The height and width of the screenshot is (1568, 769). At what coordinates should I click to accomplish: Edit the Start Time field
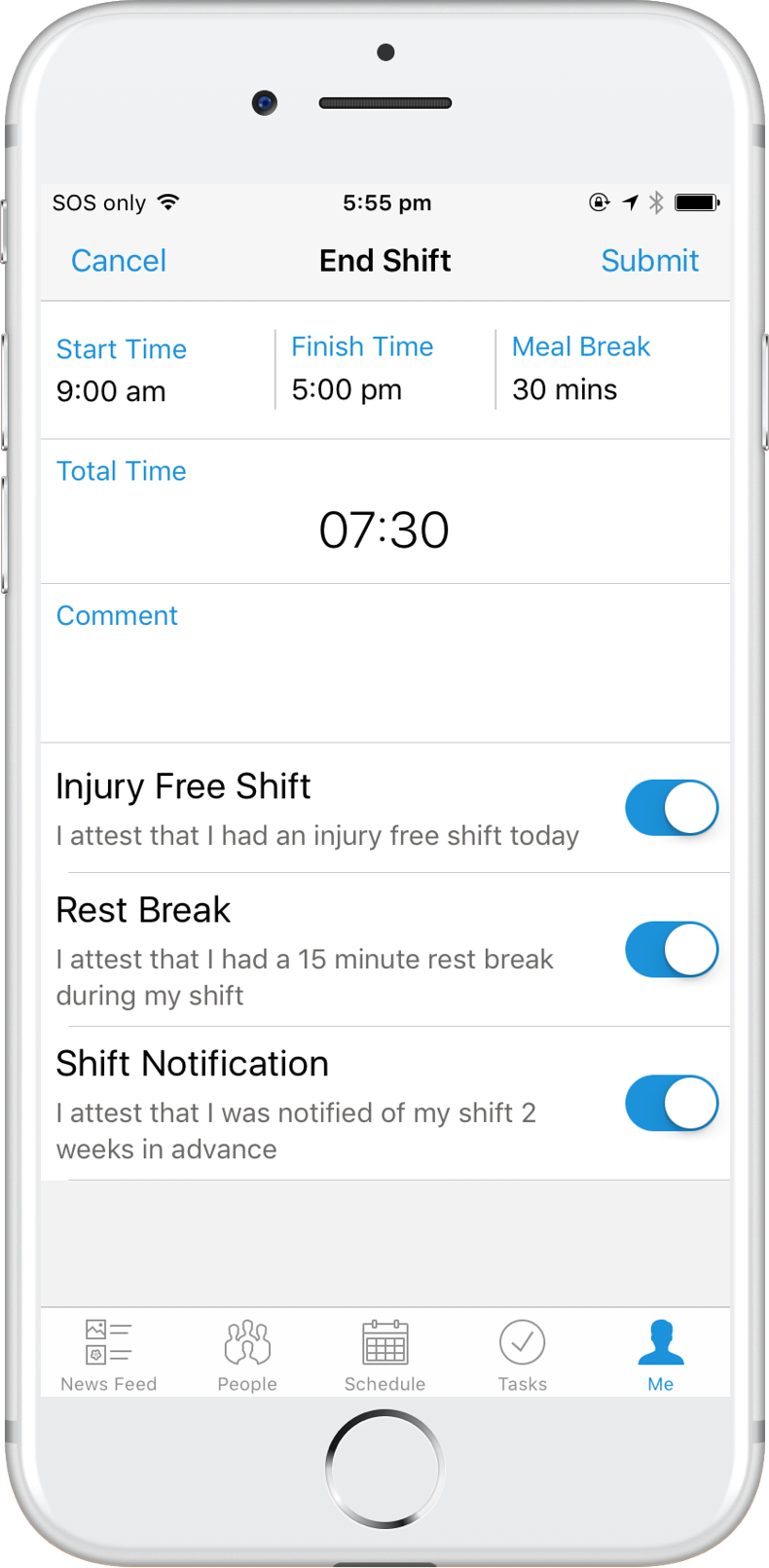tap(122, 371)
